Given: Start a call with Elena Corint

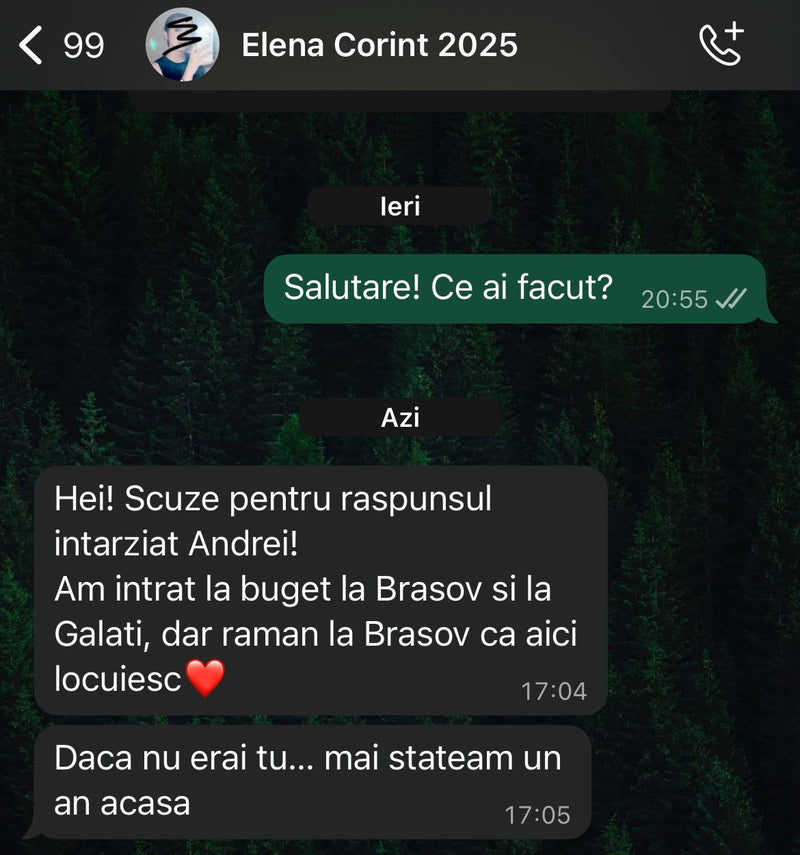Looking at the screenshot, I should click(x=720, y=45).
